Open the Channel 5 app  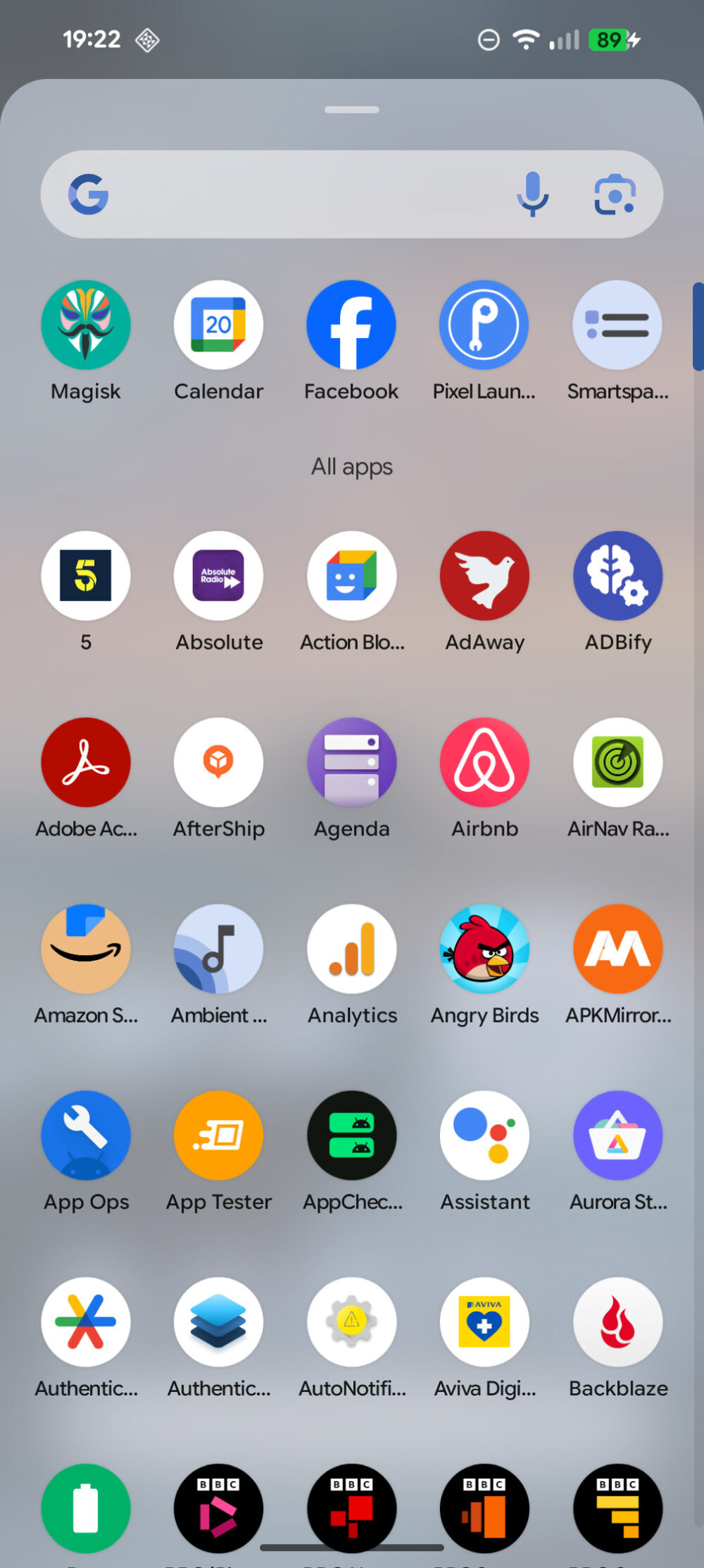pos(86,575)
